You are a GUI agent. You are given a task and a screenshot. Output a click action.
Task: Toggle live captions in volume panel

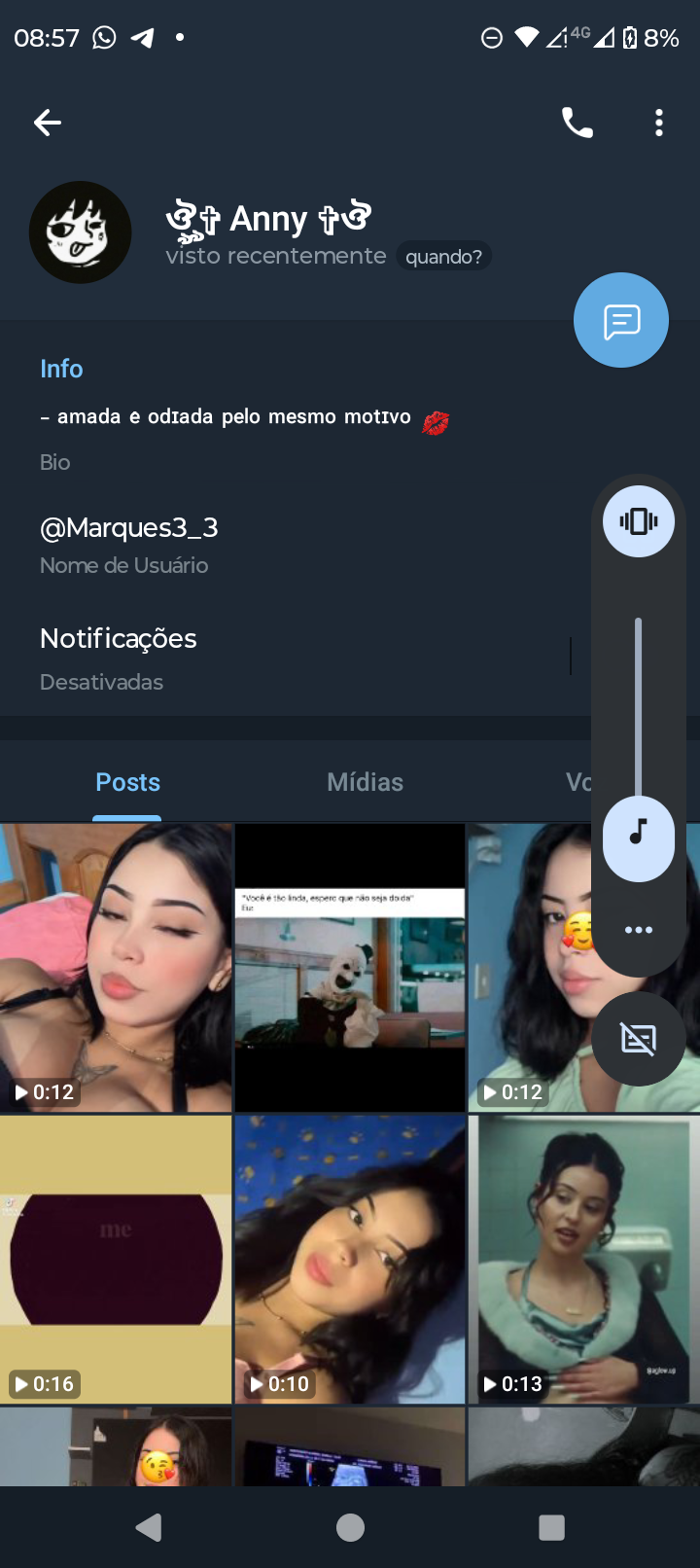click(x=639, y=1040)
